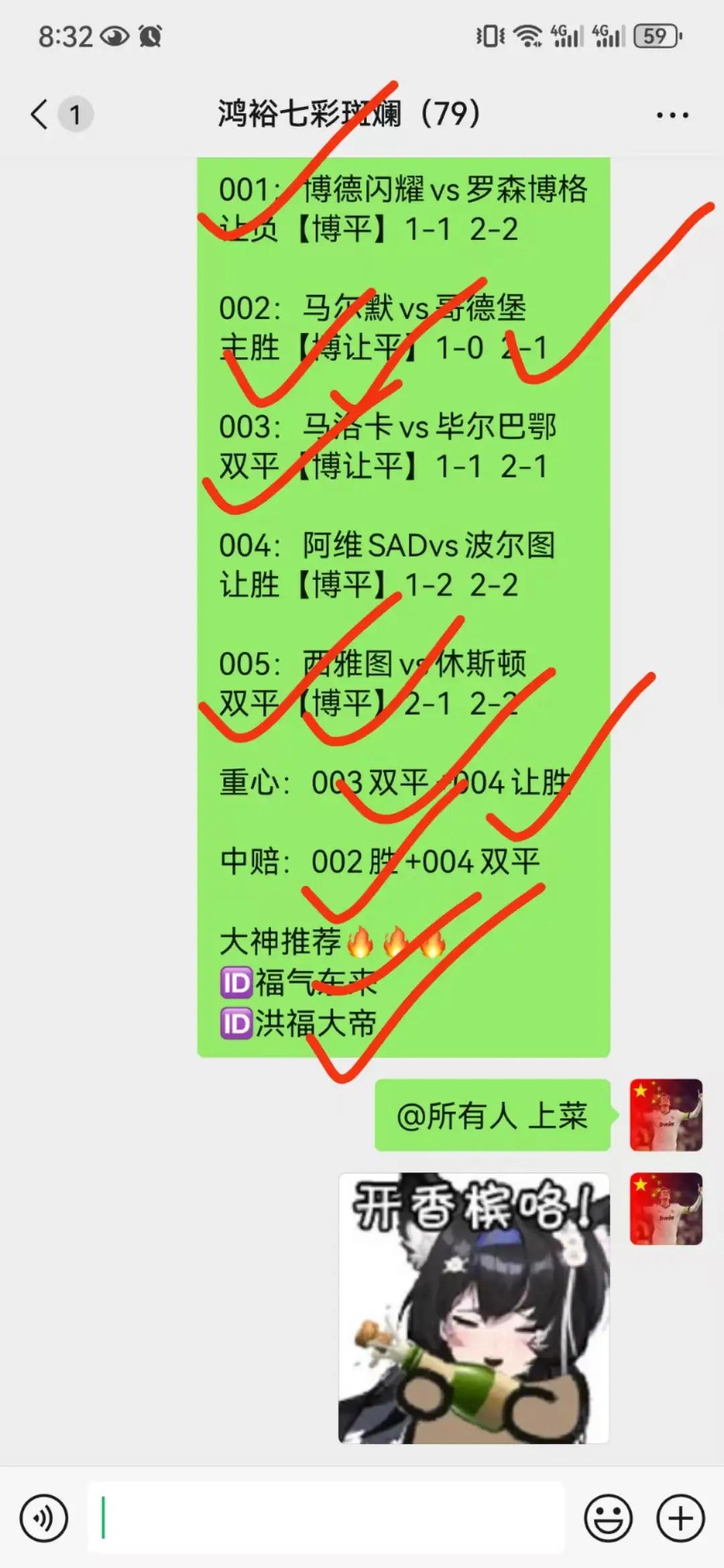Tap the avatar beside @所有人 上菜 message

tap(666, 1115)
